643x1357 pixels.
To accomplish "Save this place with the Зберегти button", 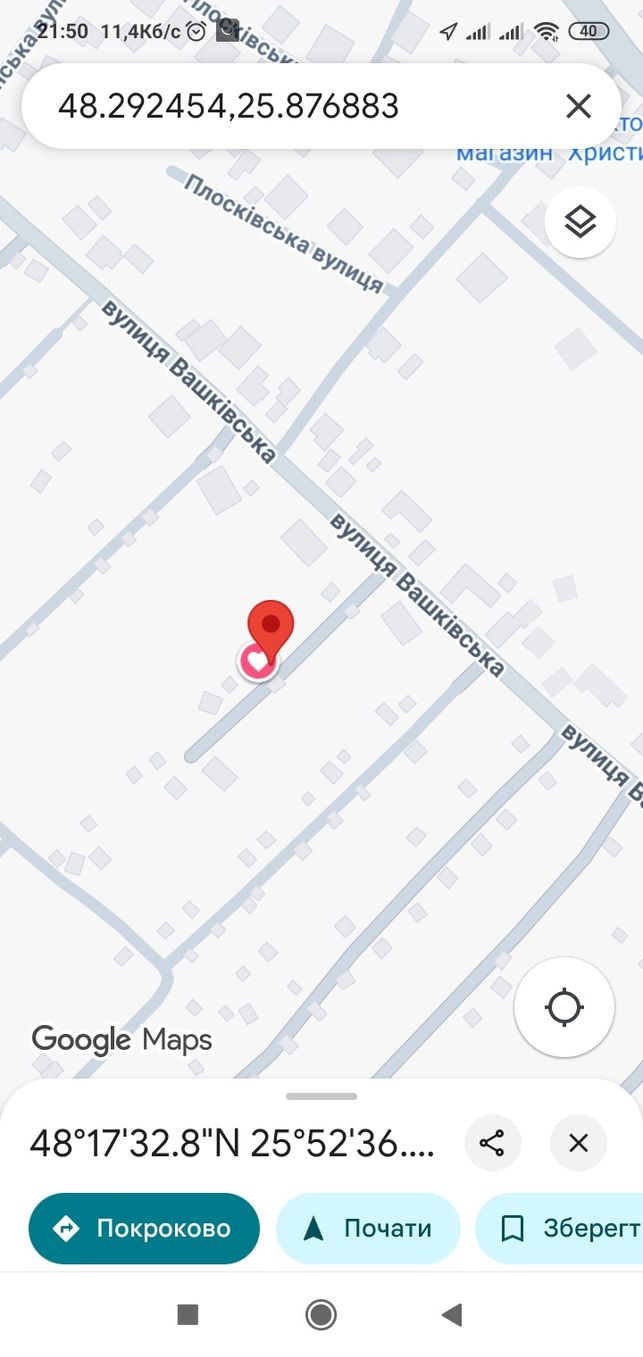I will coord(560,1228).
